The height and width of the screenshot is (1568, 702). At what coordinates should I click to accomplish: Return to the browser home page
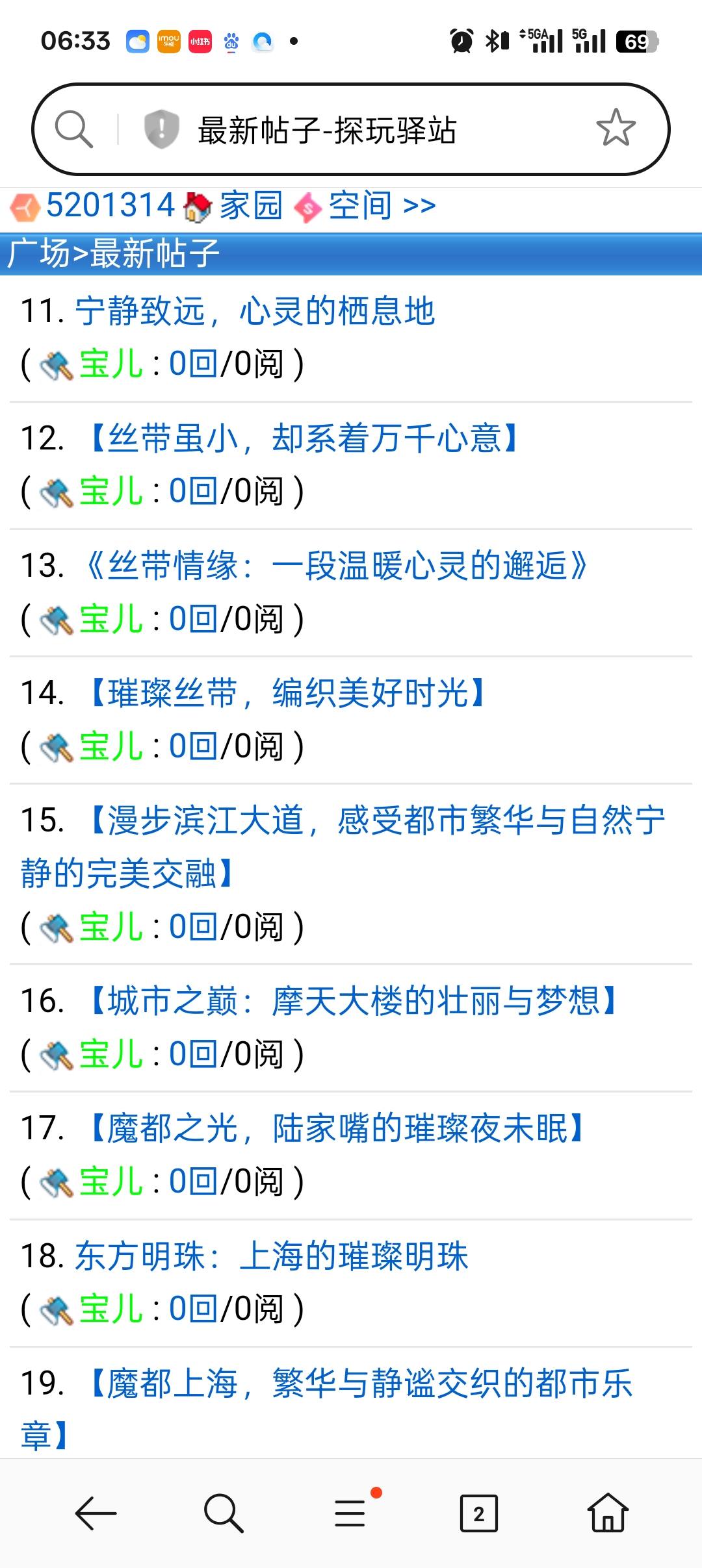[x=607, y=1513]
